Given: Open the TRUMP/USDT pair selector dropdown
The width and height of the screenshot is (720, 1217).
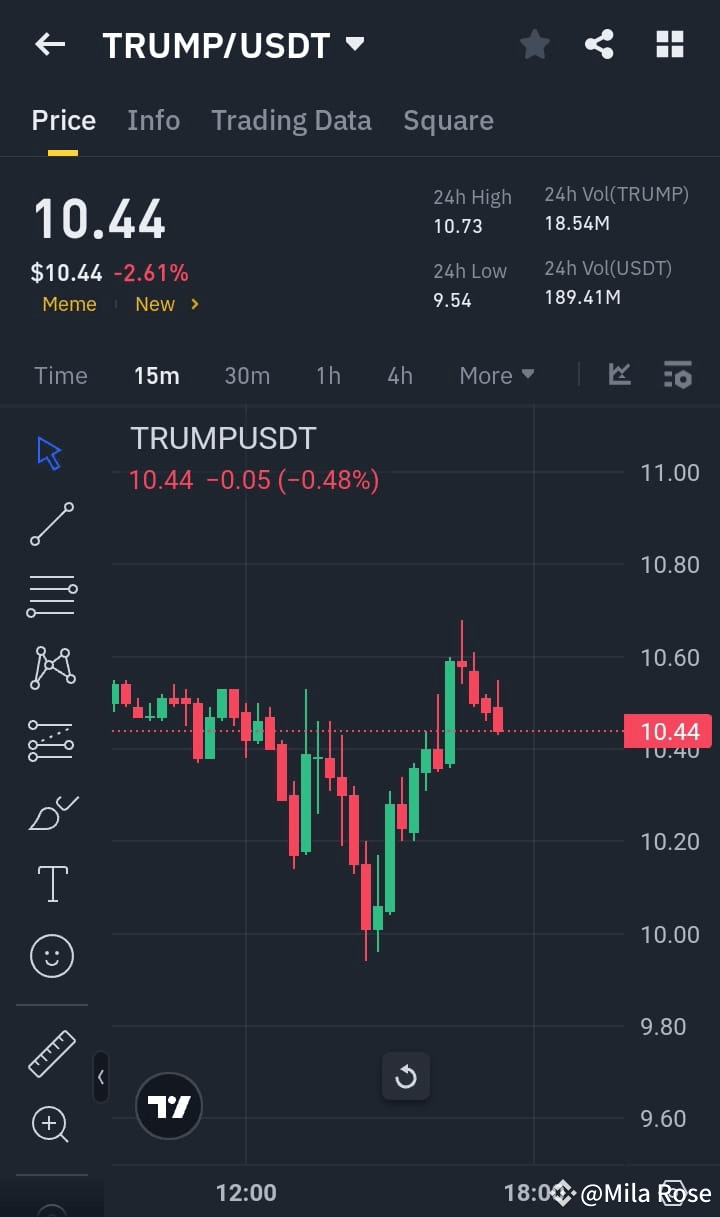Looking at the screenshot, I should click(x=355, y=44).
